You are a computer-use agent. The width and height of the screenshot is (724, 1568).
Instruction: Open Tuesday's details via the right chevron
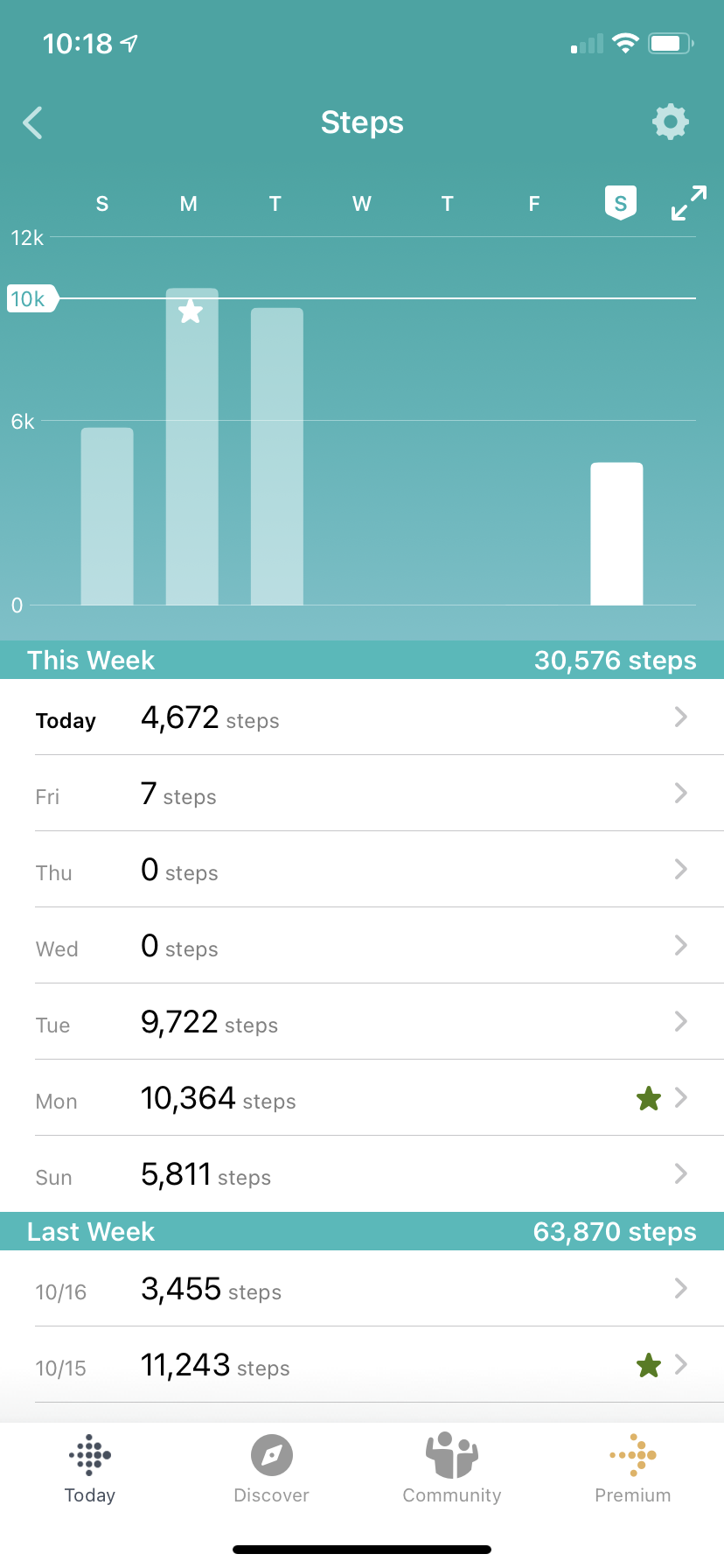tap(681, 1021)
